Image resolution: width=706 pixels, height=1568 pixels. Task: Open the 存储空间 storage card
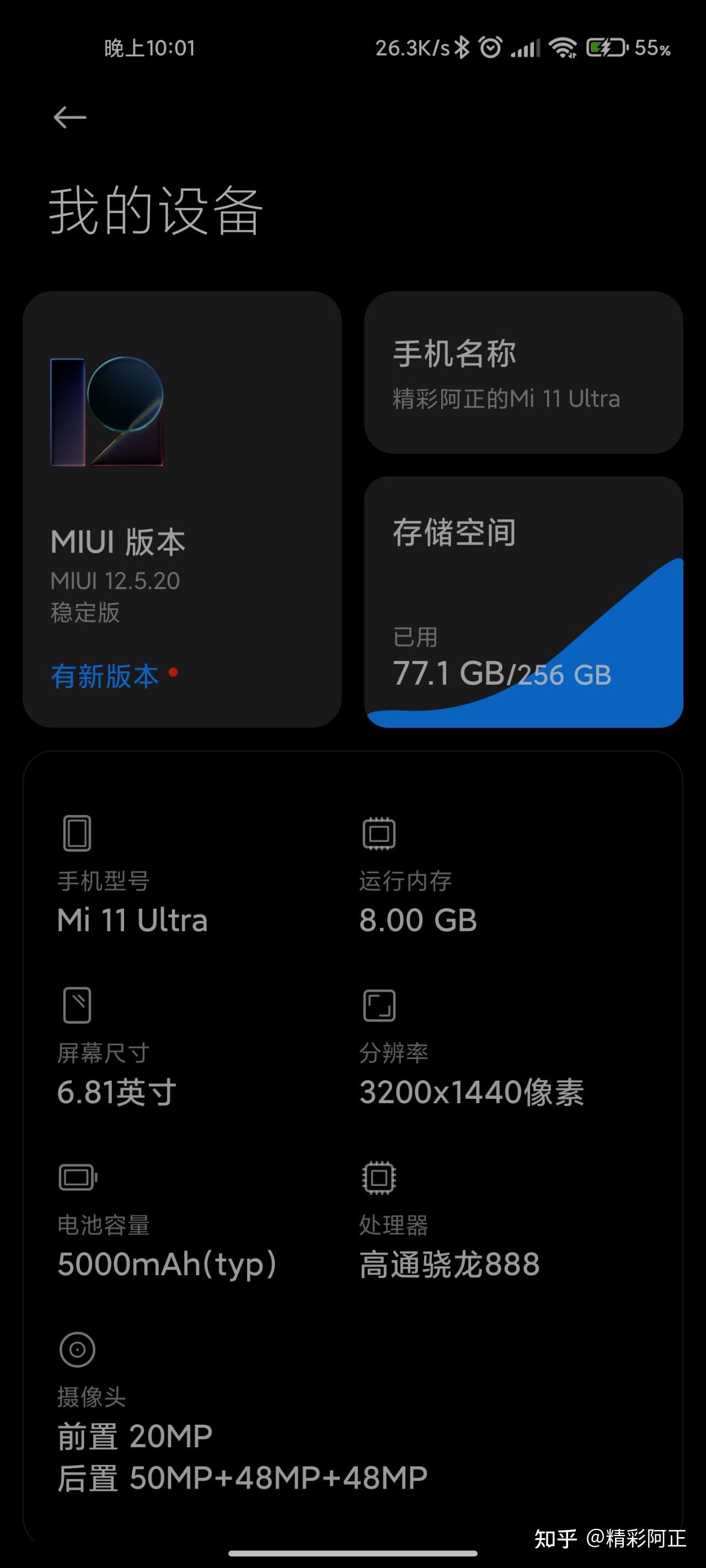point(524,603)
